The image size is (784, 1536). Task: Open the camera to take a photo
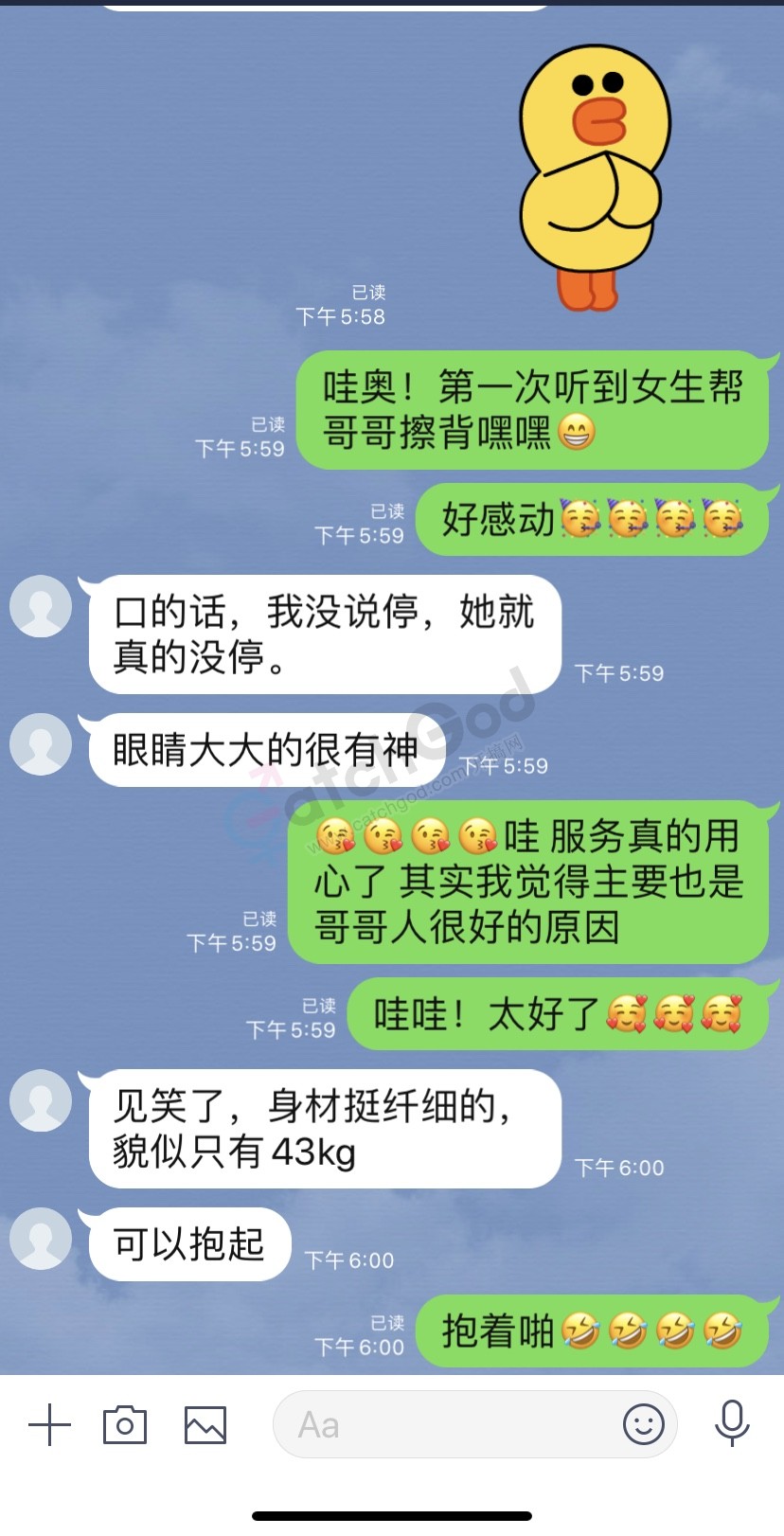124,1424
